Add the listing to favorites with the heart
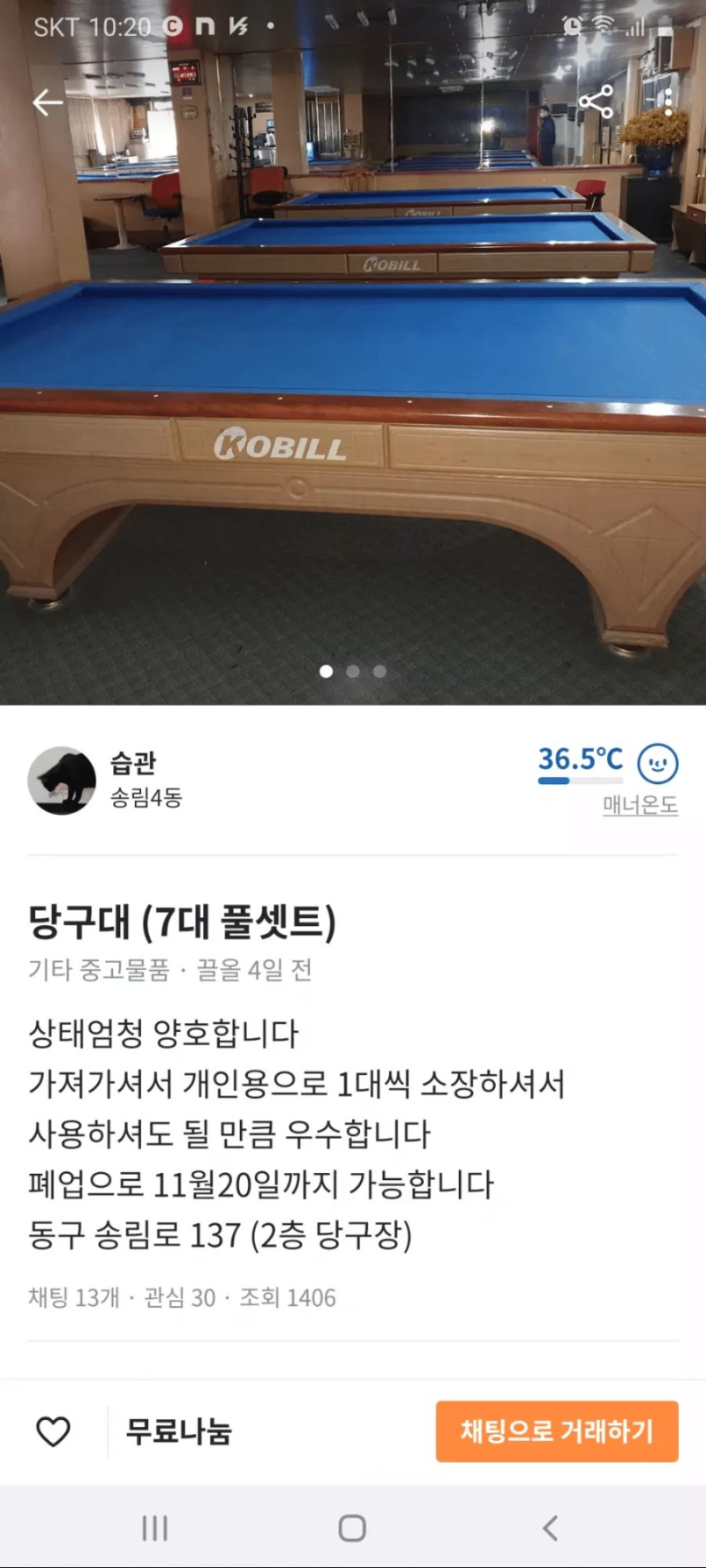Screen dimensions: 706x1568 (x=53, y=1431)
